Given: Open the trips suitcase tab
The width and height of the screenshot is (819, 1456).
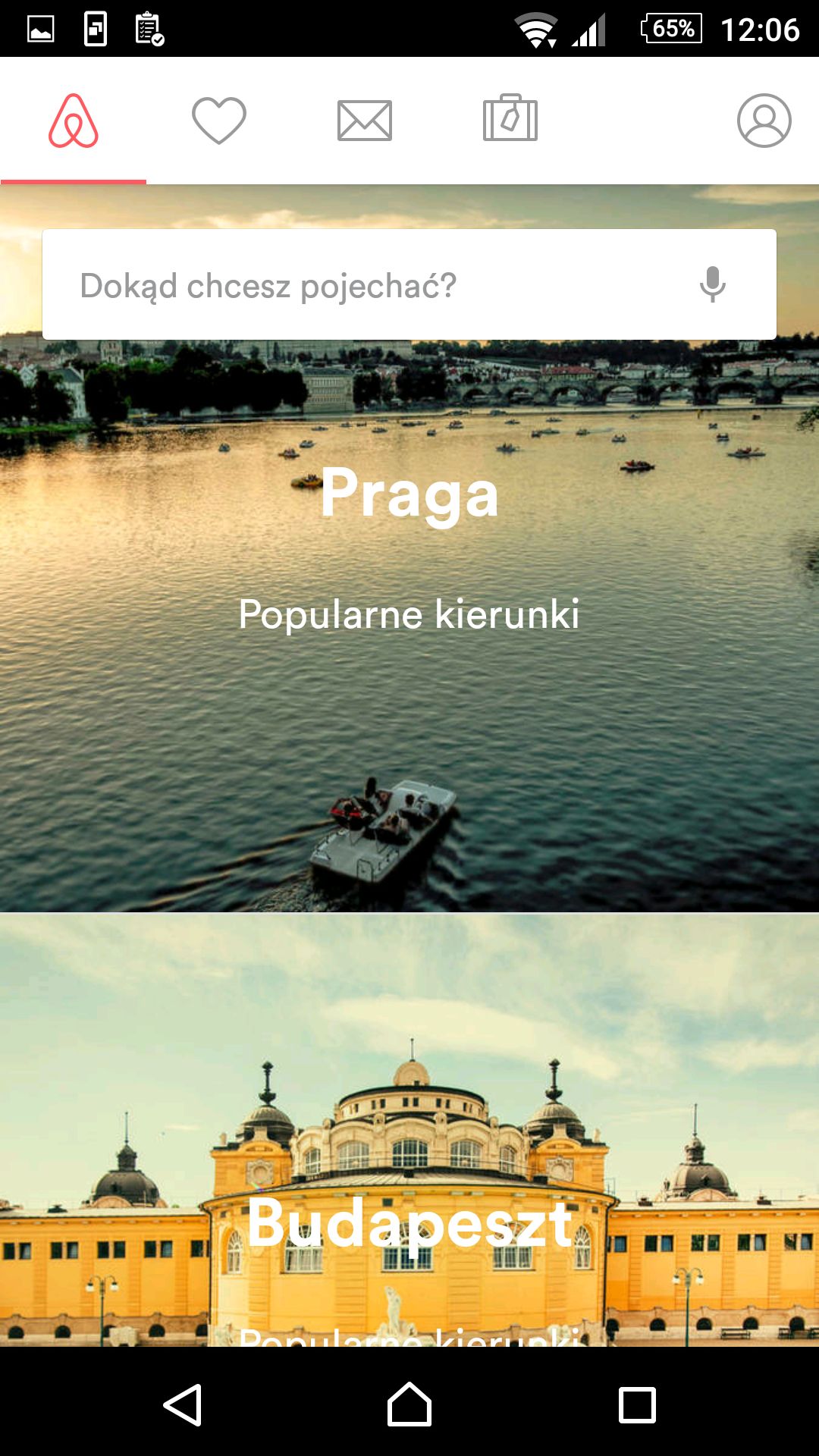Looking at the screenshot, I should [510, 119].
